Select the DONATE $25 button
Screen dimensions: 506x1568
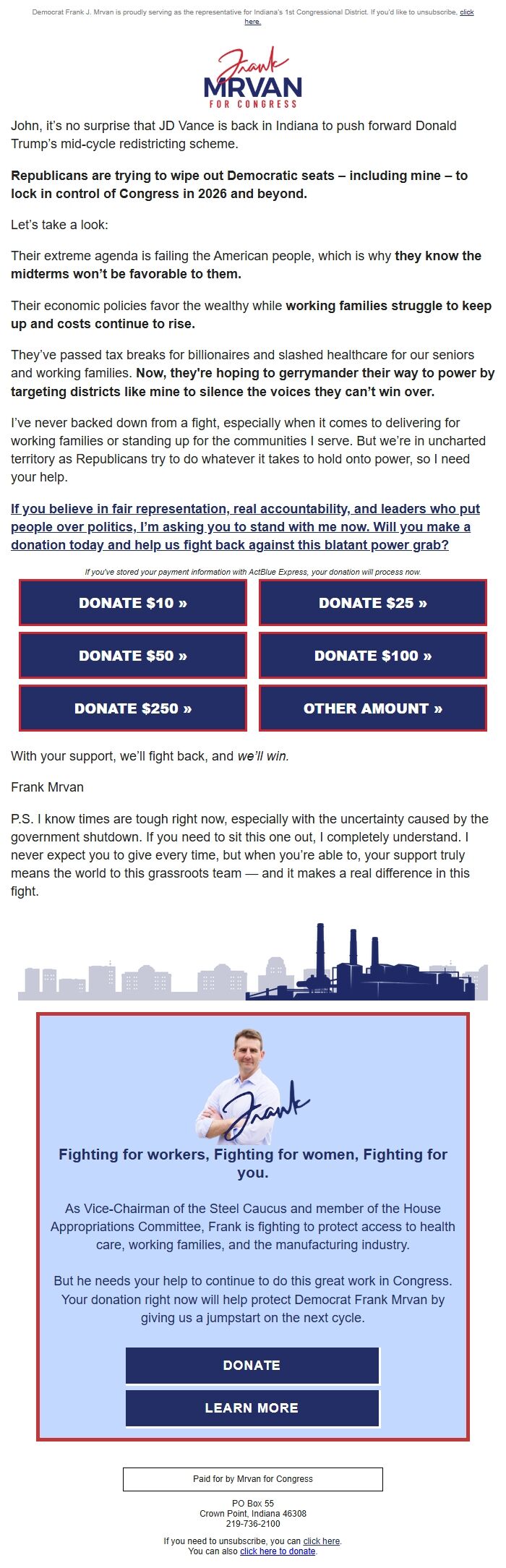[373, 603]
